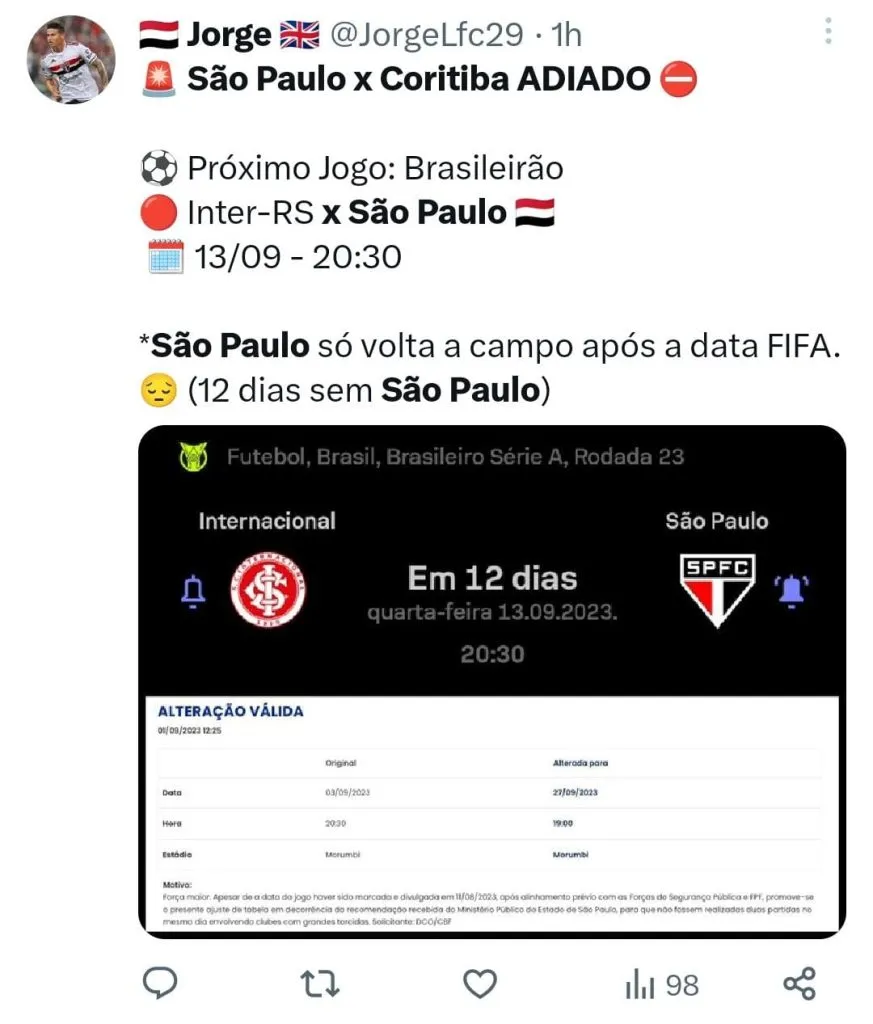Like the São Paulo x Coritiba tweet
Screen dimensions: 873x1024
480,984
